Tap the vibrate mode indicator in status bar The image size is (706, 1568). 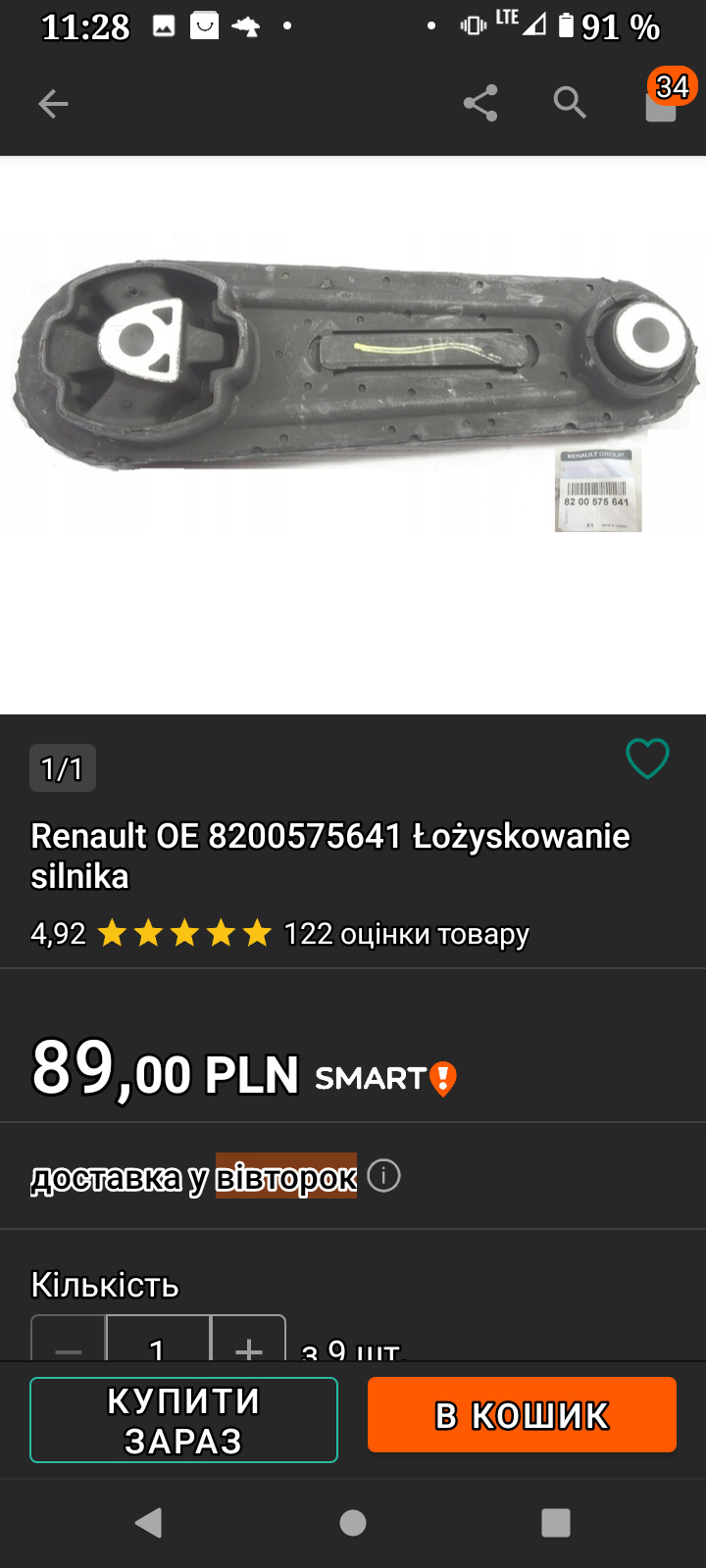474,25
